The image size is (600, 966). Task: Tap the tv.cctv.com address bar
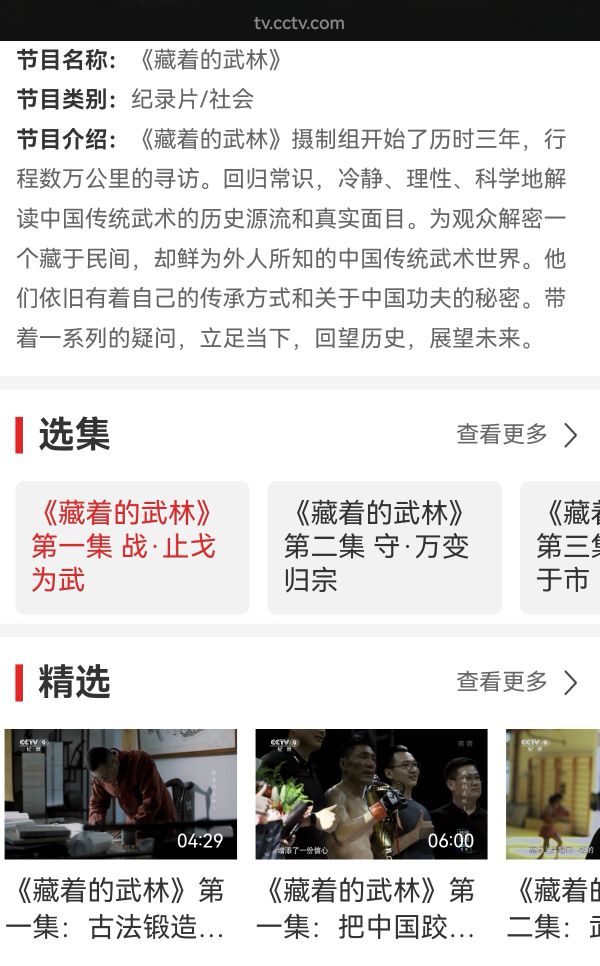(x=299, y=23)
